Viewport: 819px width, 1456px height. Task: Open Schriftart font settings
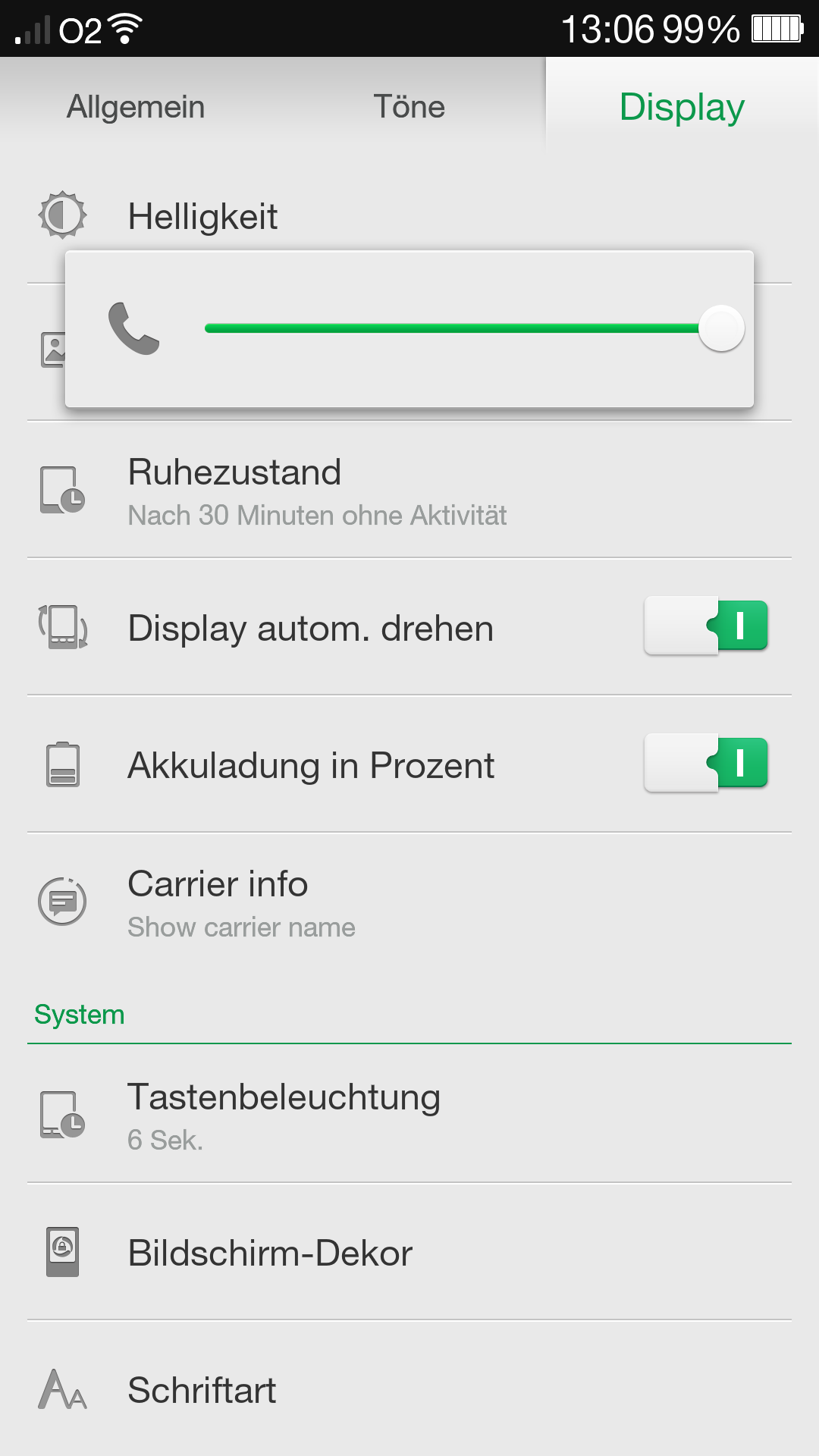click(202, 1390)
